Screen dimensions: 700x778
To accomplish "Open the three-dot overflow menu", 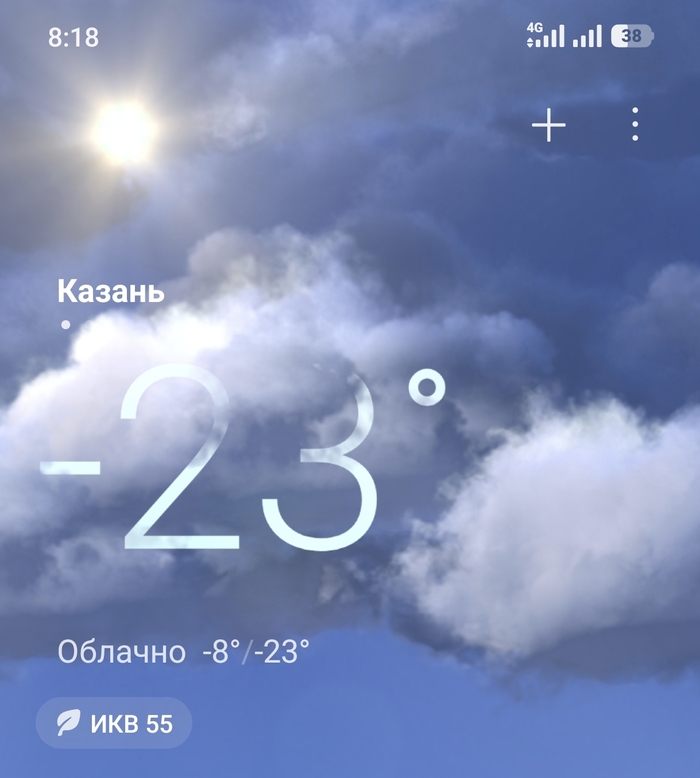I will 635,125.
